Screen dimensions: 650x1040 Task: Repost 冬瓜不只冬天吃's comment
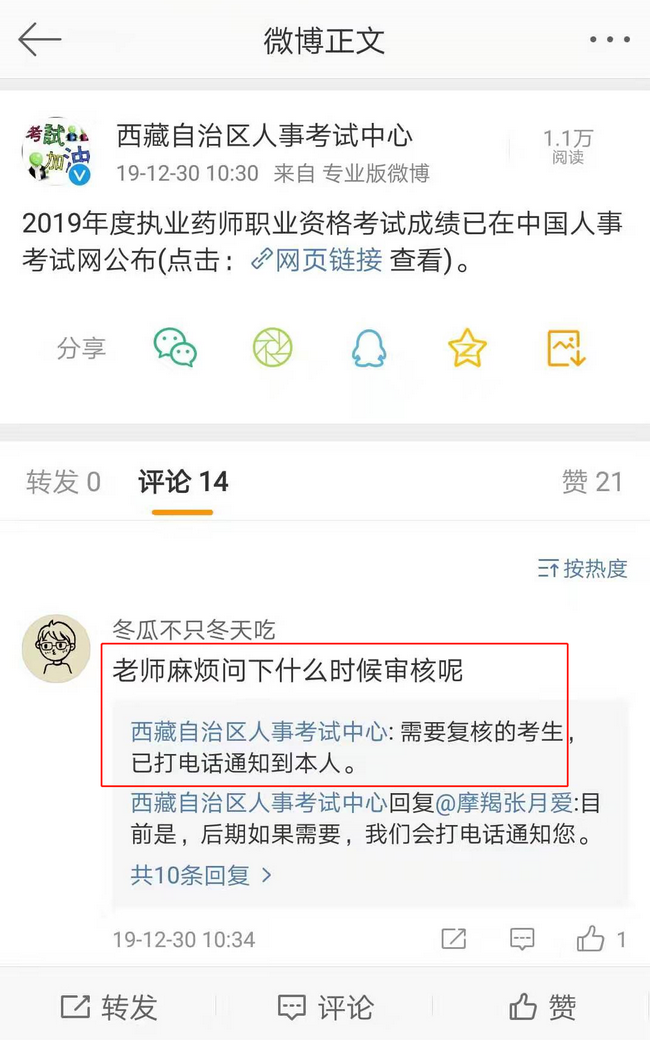click(454, 939)
